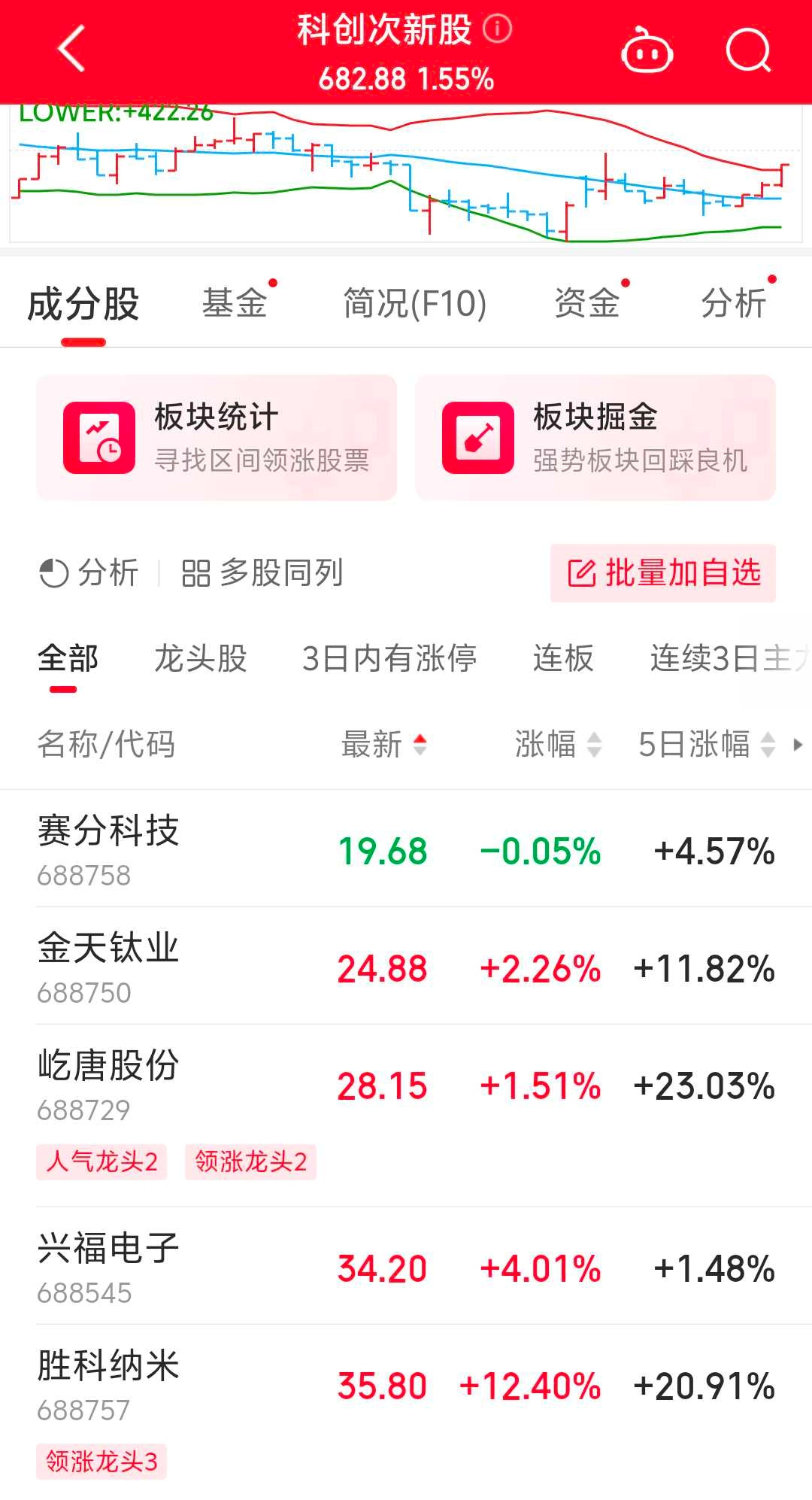Filter list by 龙头股
812x1500 pixels.
(201, 658)
